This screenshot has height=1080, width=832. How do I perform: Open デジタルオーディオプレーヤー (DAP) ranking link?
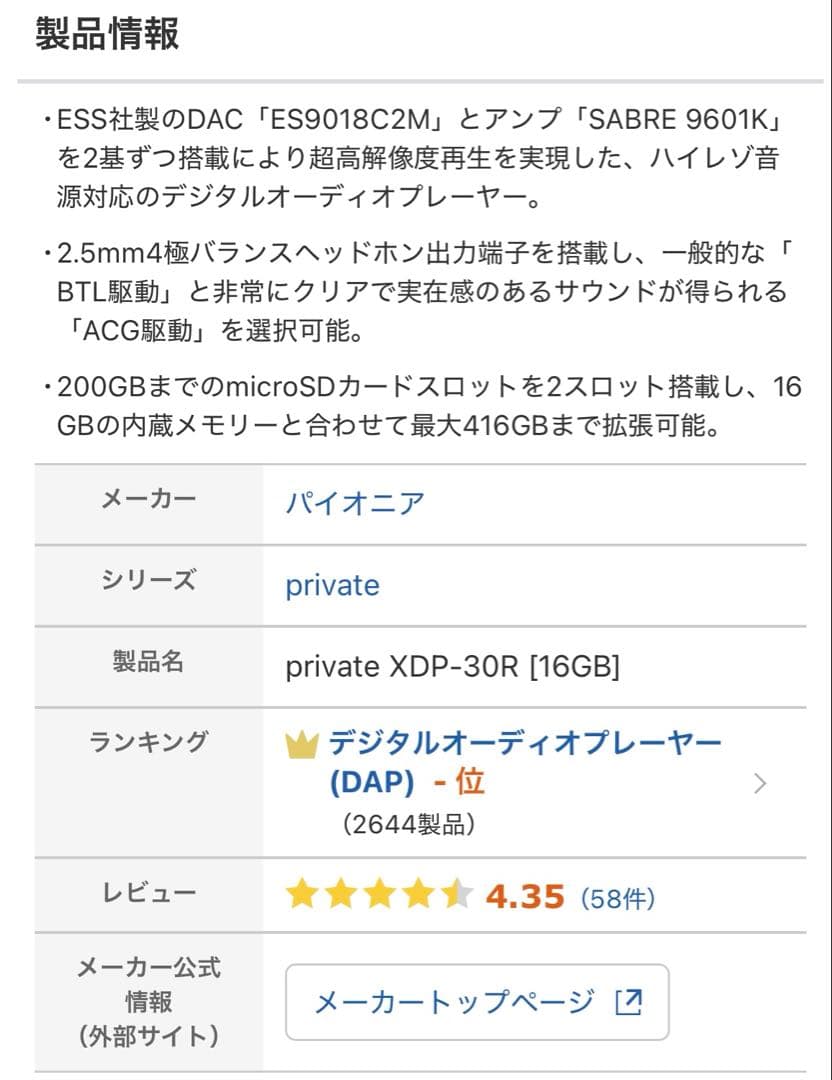[x=524, y=742]
